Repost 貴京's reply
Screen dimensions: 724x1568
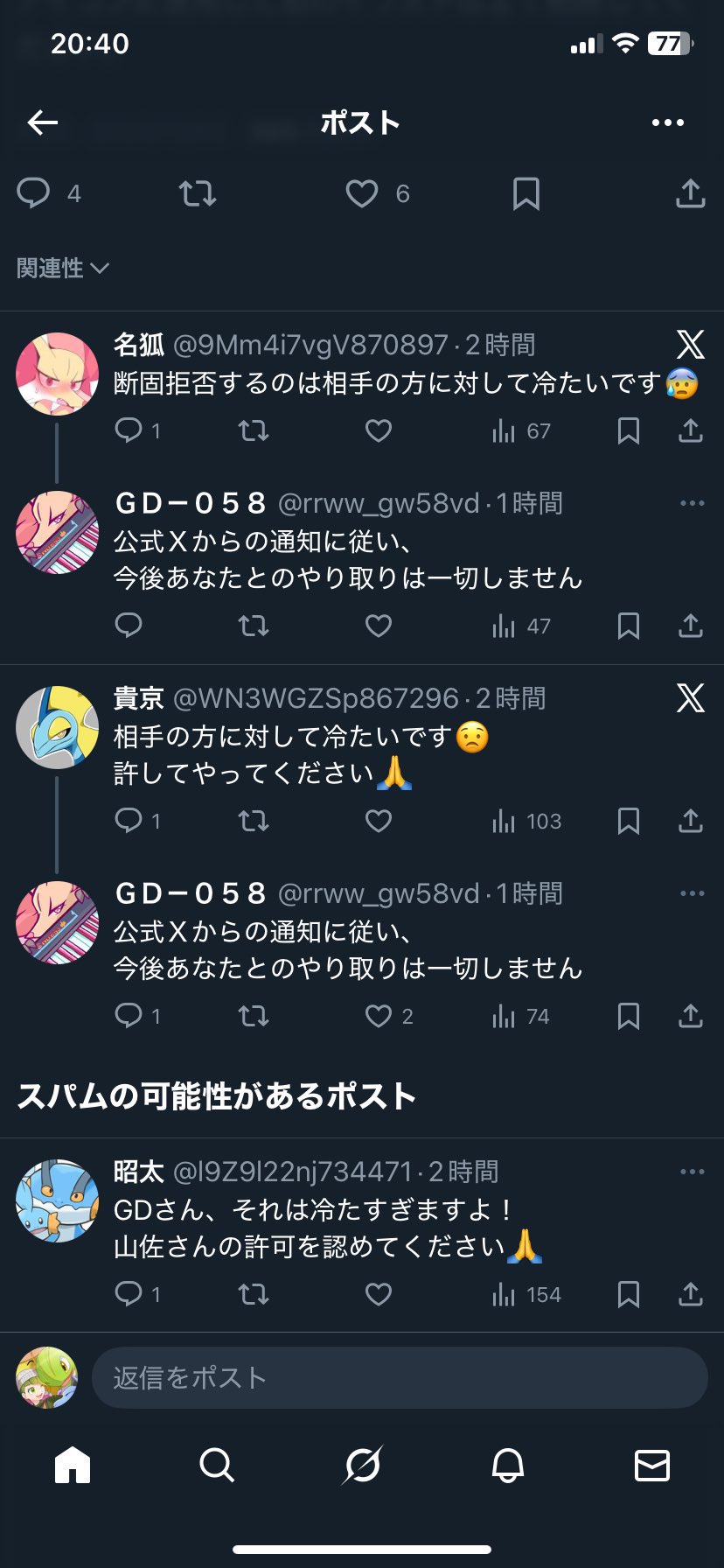254,821
